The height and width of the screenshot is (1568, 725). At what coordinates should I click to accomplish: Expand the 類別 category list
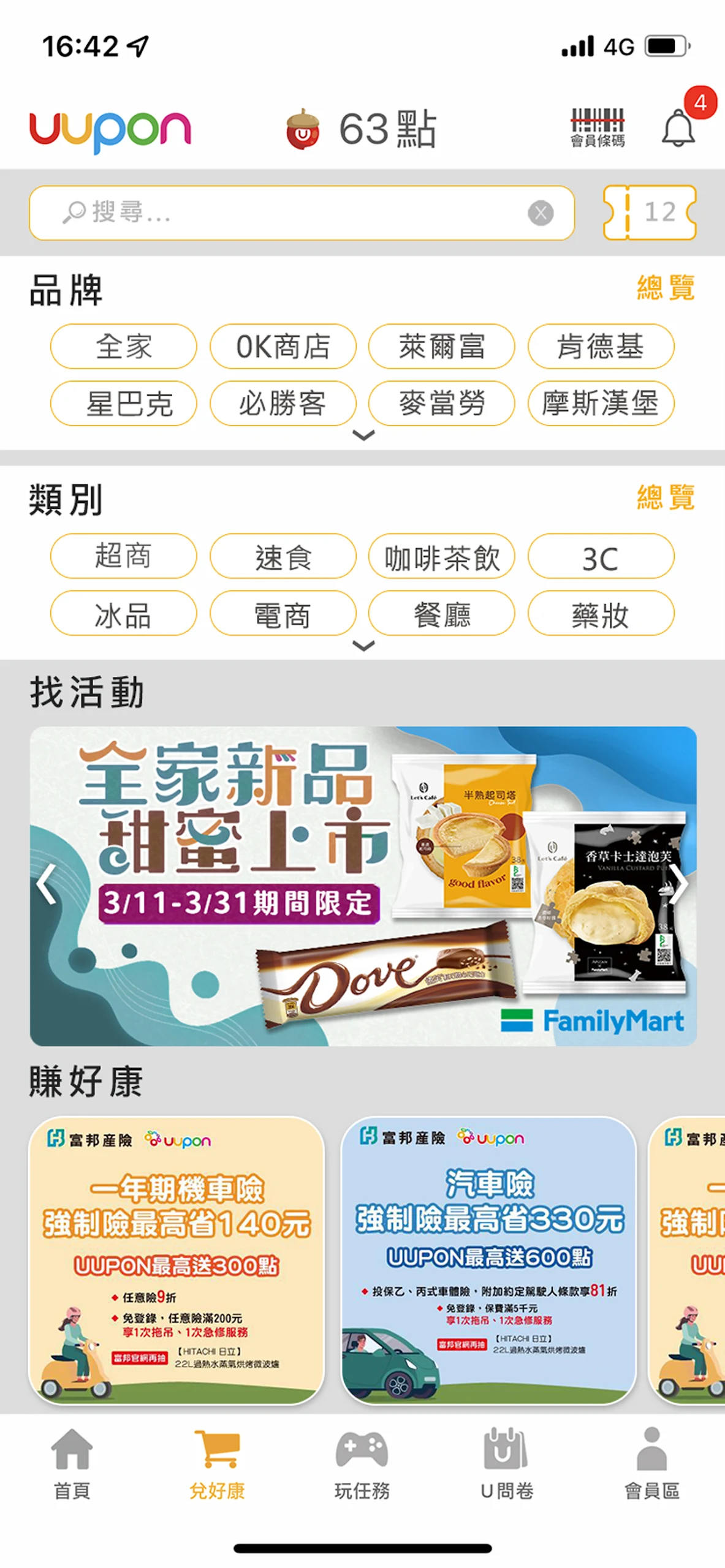coord(363,646)
